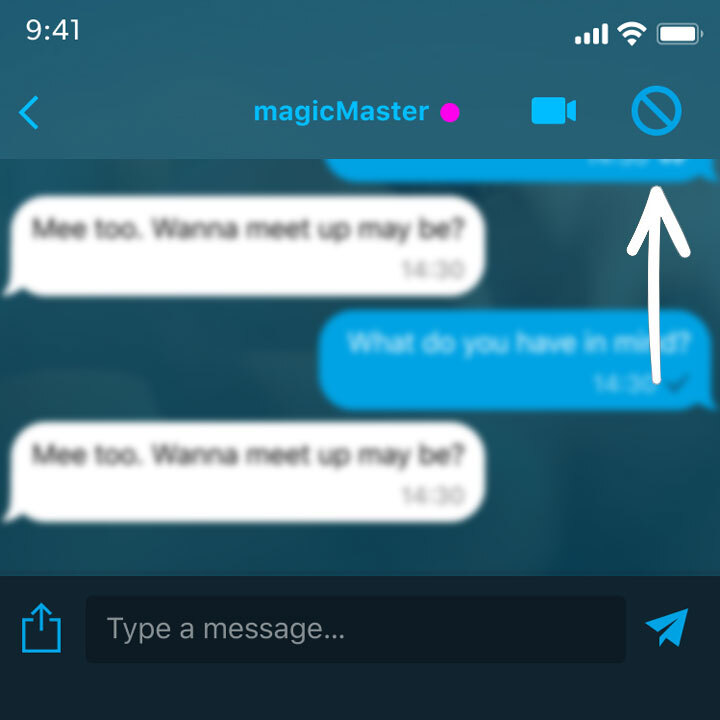Go back using the left arrow
This screenshot has height=720, width=720.
(29, 112)
